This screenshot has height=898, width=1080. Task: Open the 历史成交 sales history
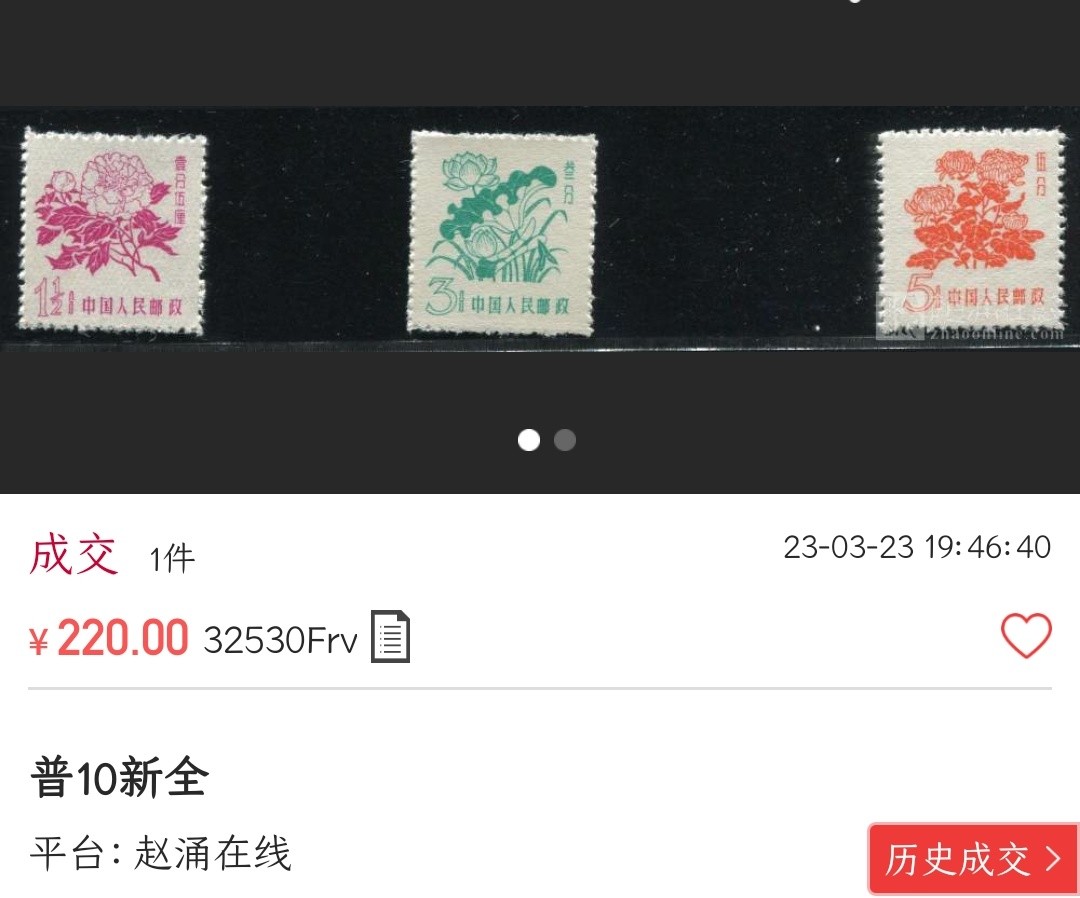pyautogui.click(x=973, y=859)
